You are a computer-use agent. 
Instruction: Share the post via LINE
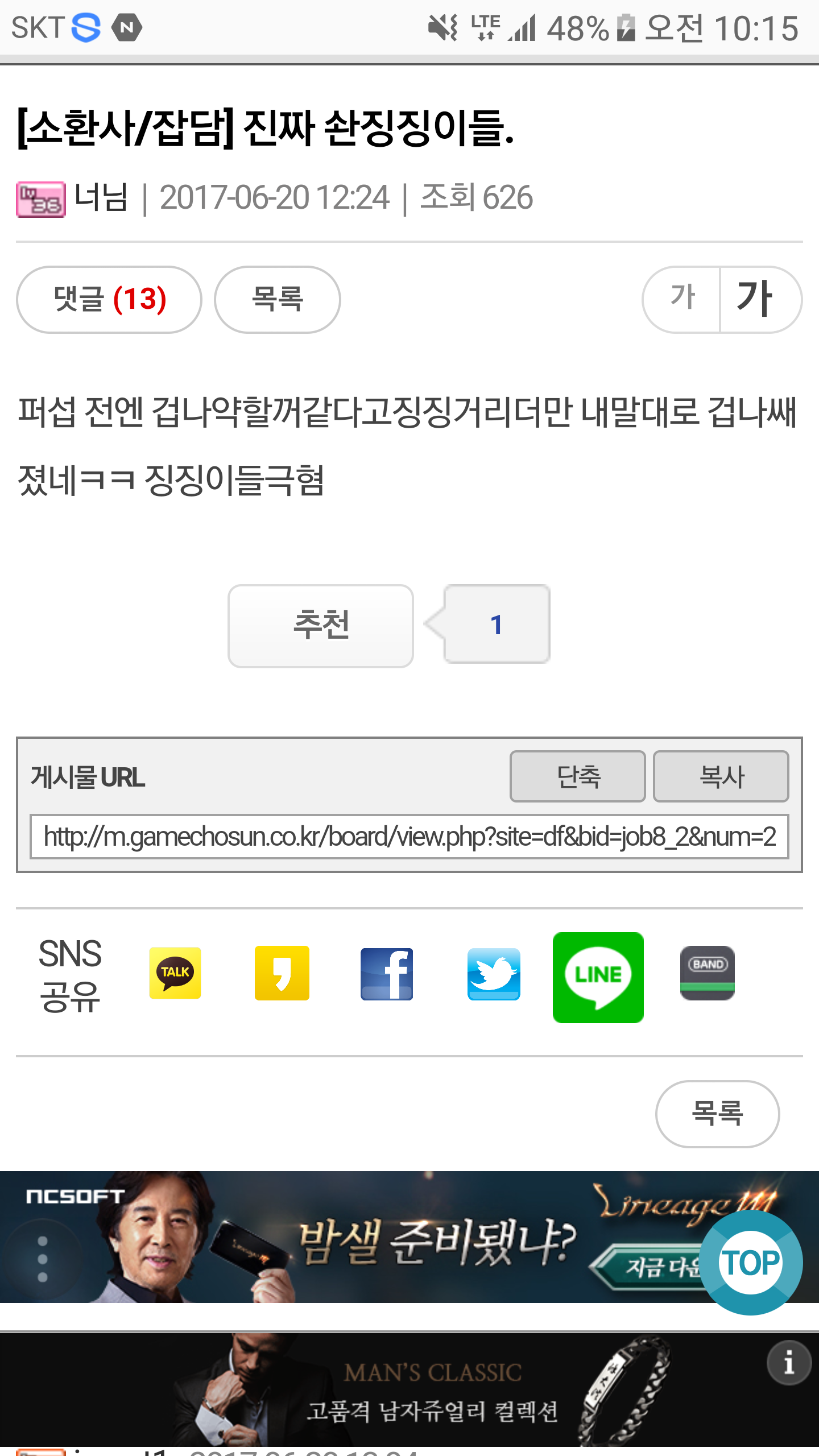click(x=598, y=977)
